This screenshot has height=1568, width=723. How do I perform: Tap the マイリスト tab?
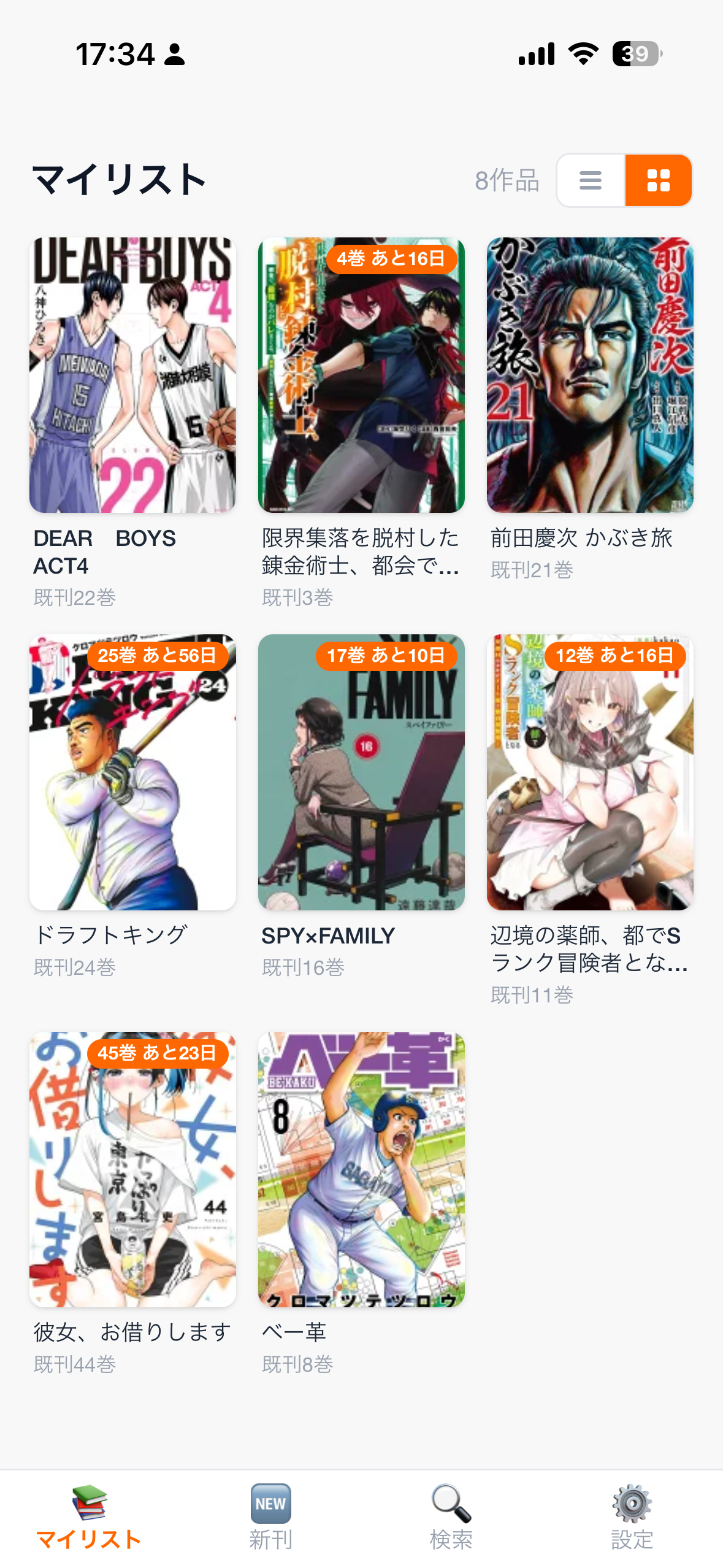coord(90,1516)
